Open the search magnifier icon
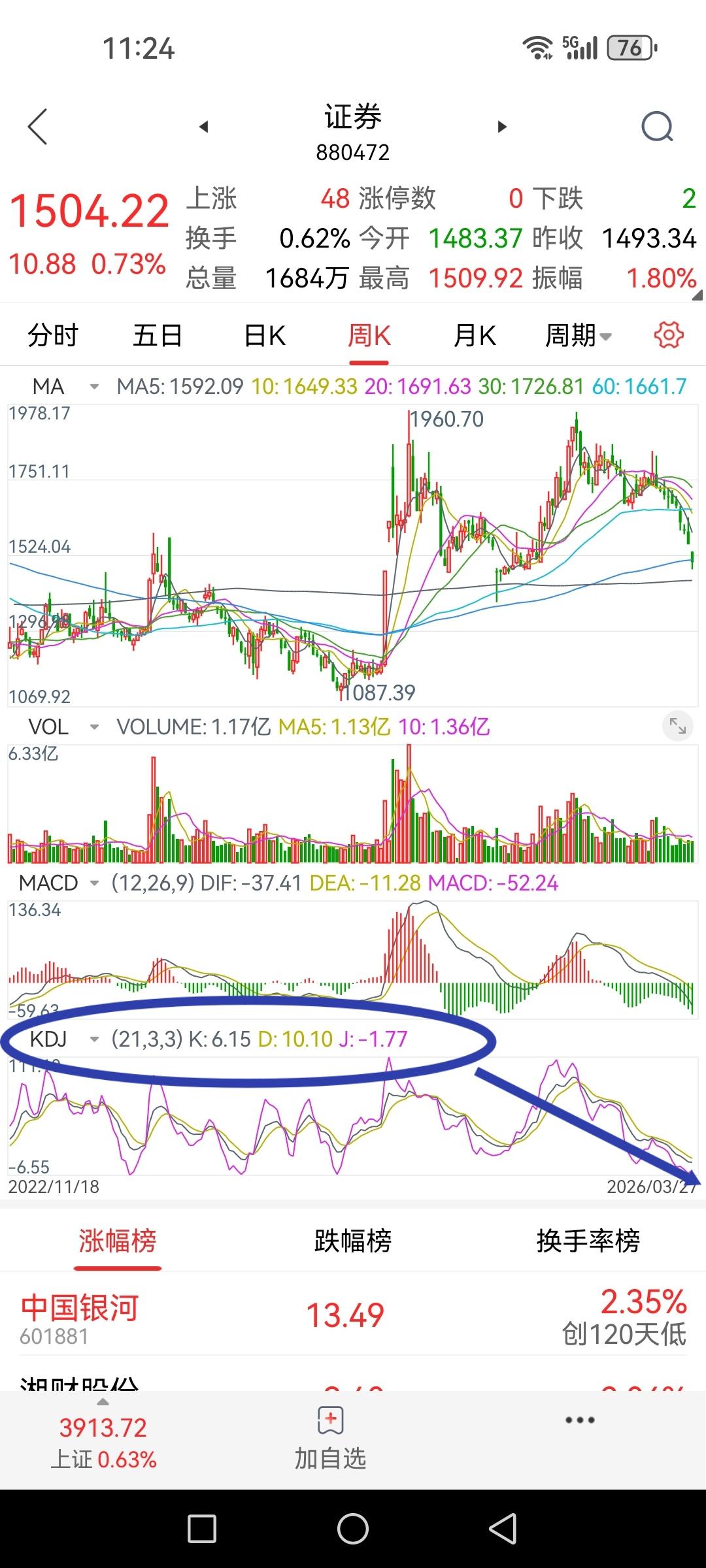The height and width of the screenshot is (1568, 706). click(x=656, y=127)
